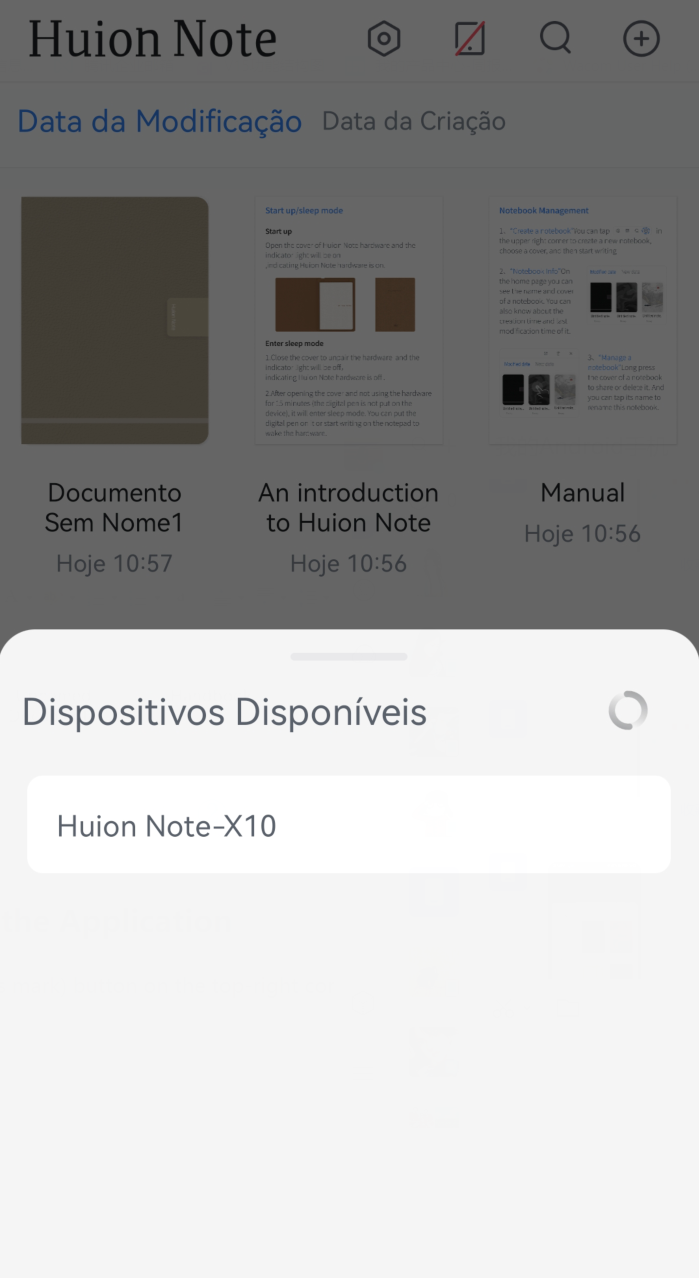Open the search magnifier
Image resolution: width=699 pixels, height=1278 pixels.
coord(555,39)
